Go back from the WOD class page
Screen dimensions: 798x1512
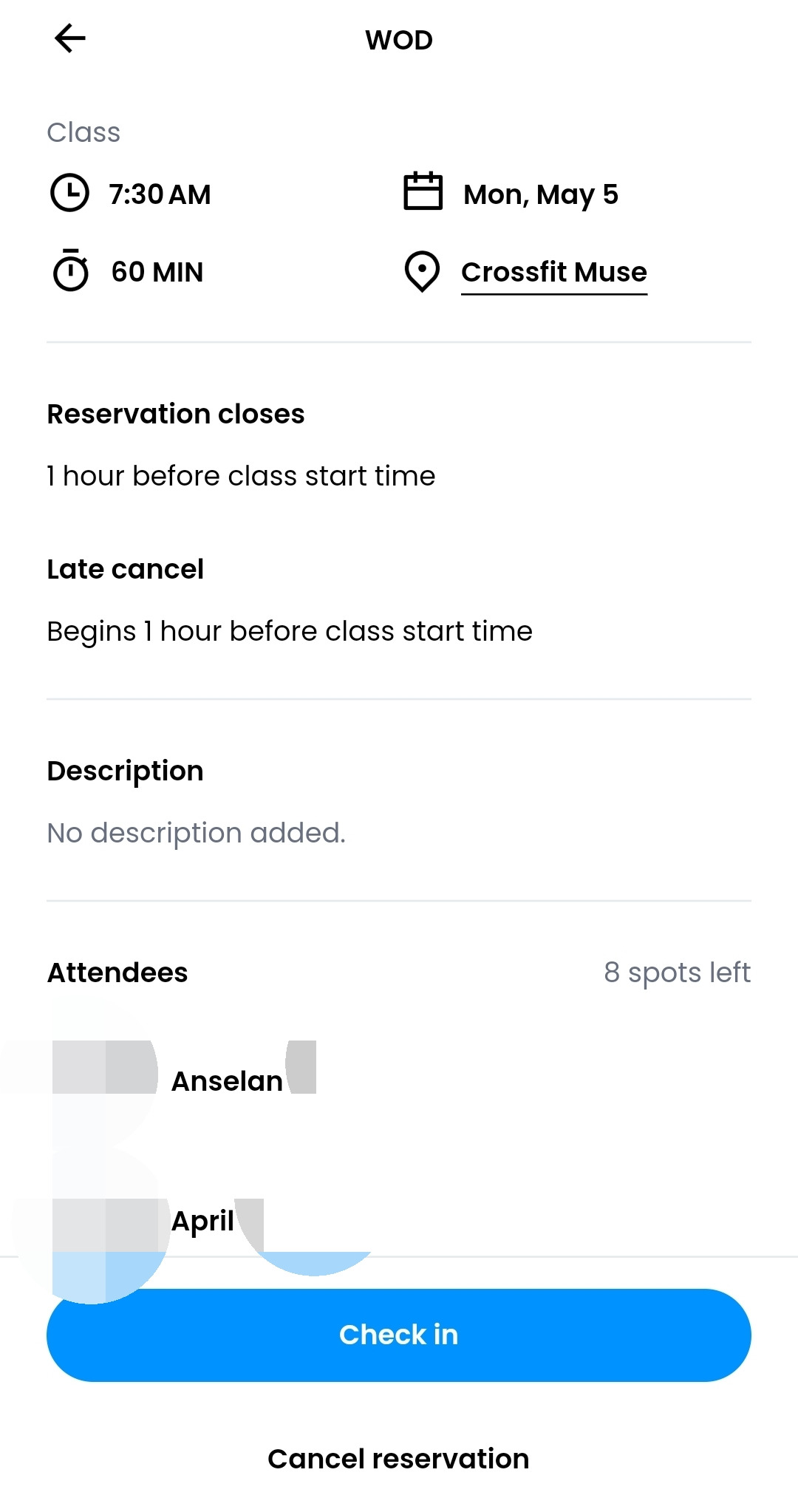tap(70, 38)
